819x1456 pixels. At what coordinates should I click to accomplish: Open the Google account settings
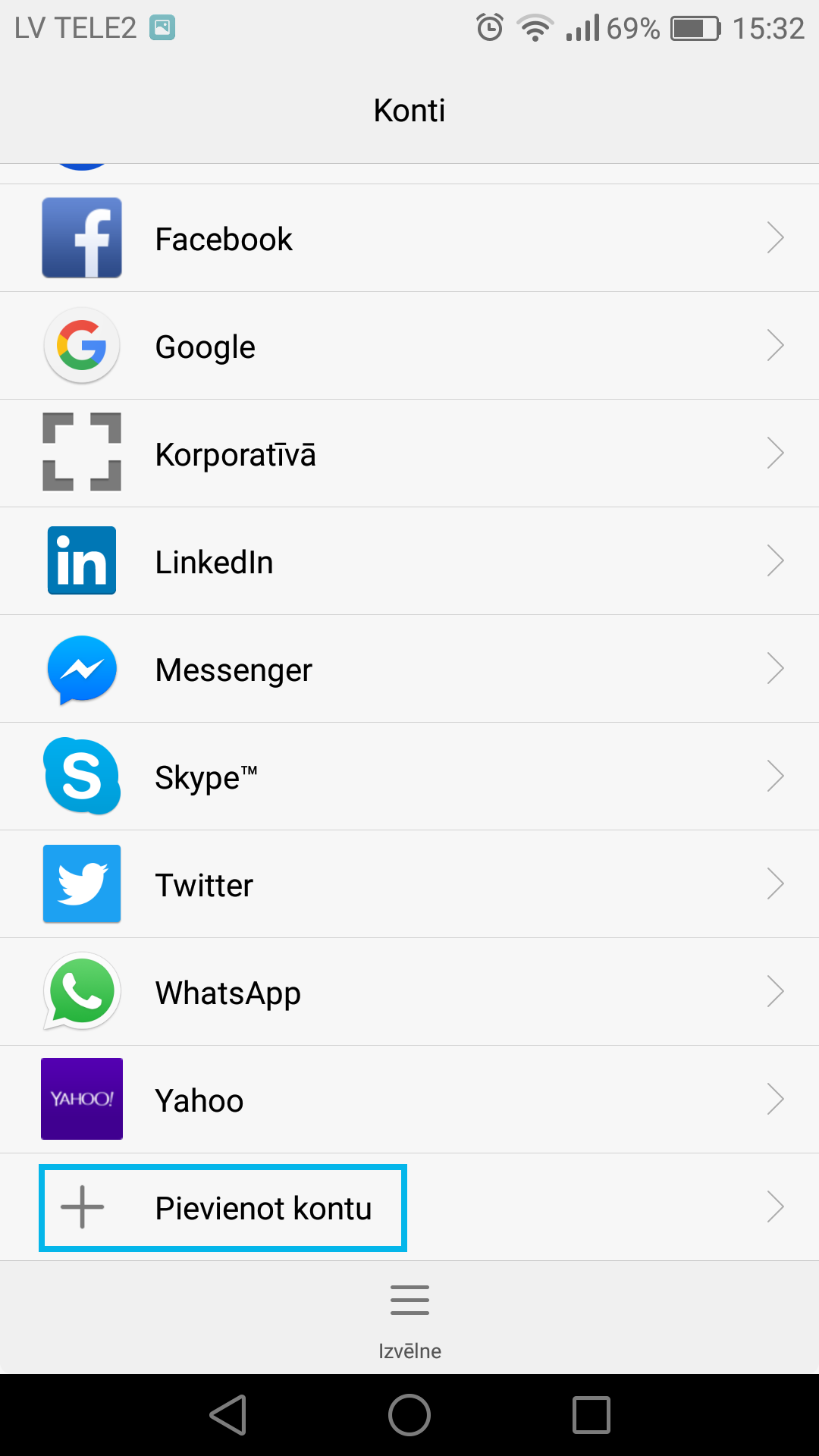(409, 346)
